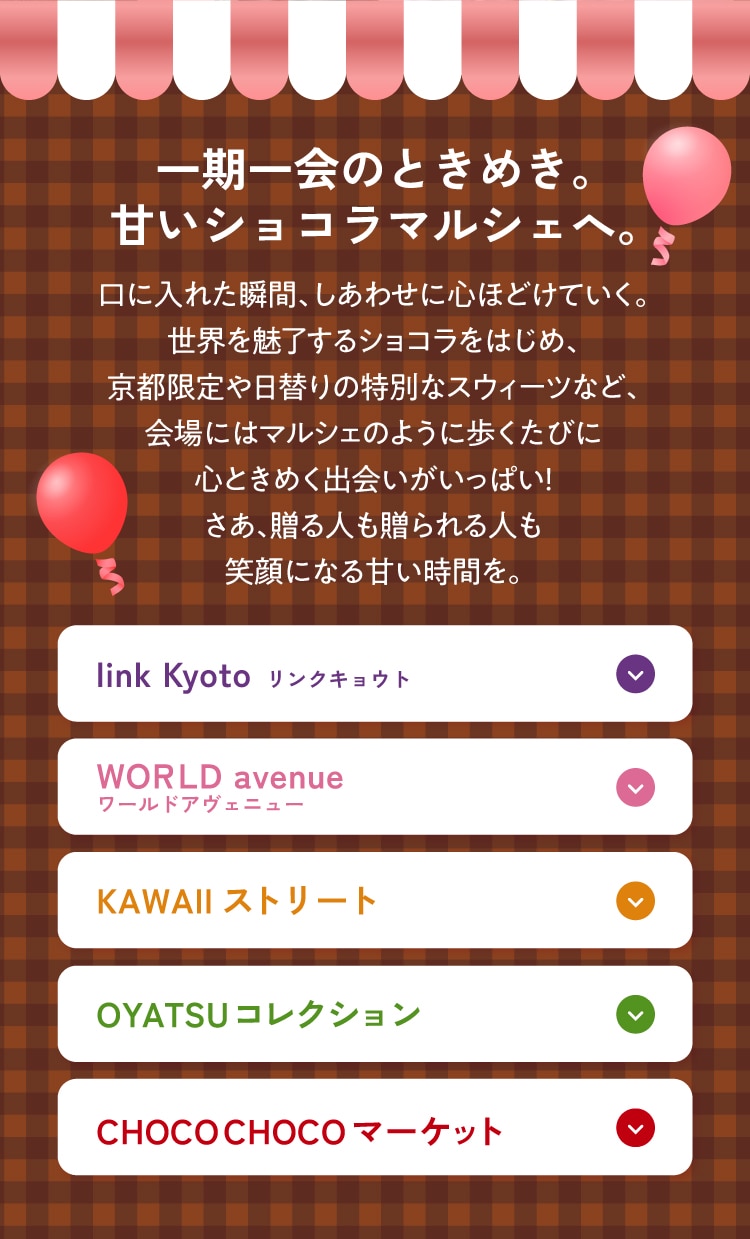Image resolution: width=750 pixels, height=1239 pixels.
Task: Select the WORLD avenue accordion bar
Action: (x=375, y=787)
